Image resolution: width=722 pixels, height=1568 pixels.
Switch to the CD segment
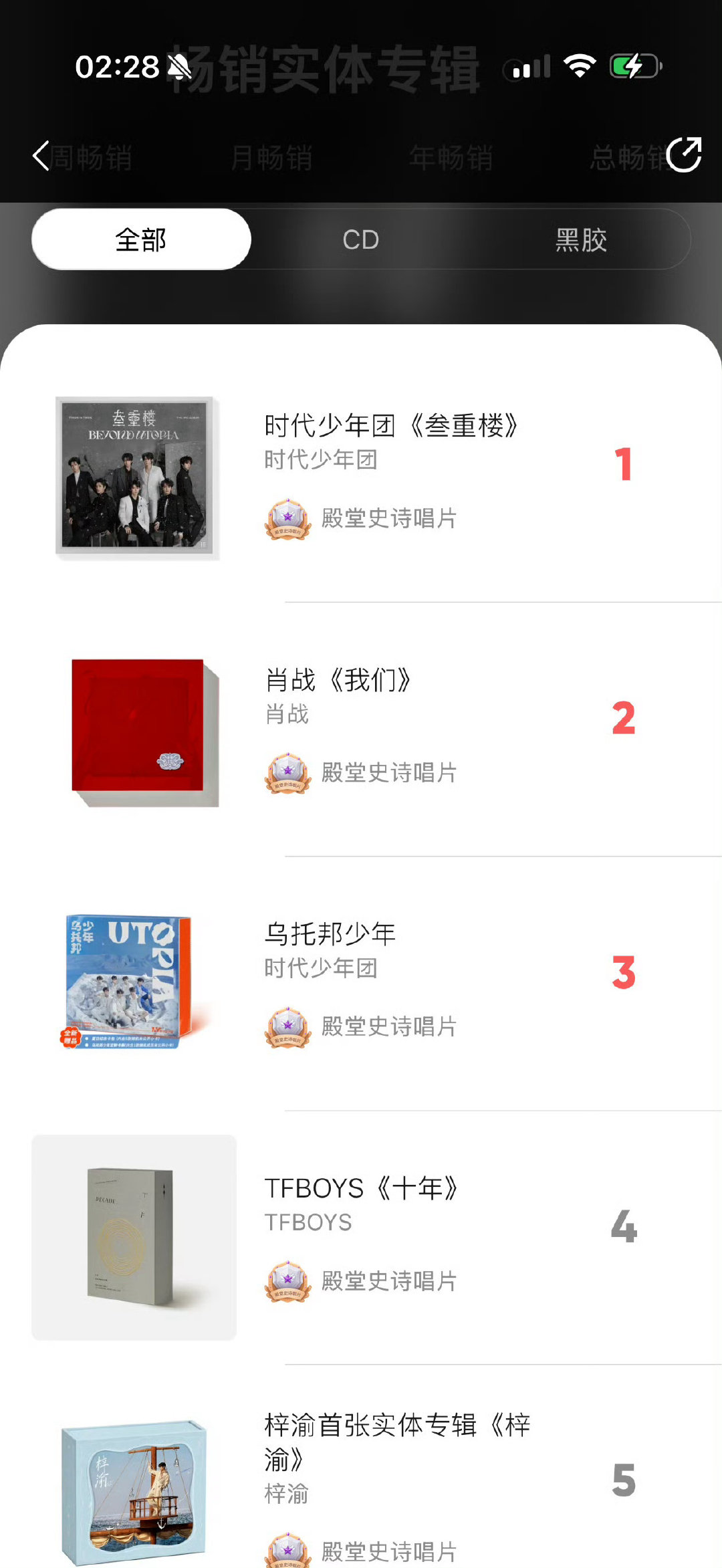(x=361, y=239)
